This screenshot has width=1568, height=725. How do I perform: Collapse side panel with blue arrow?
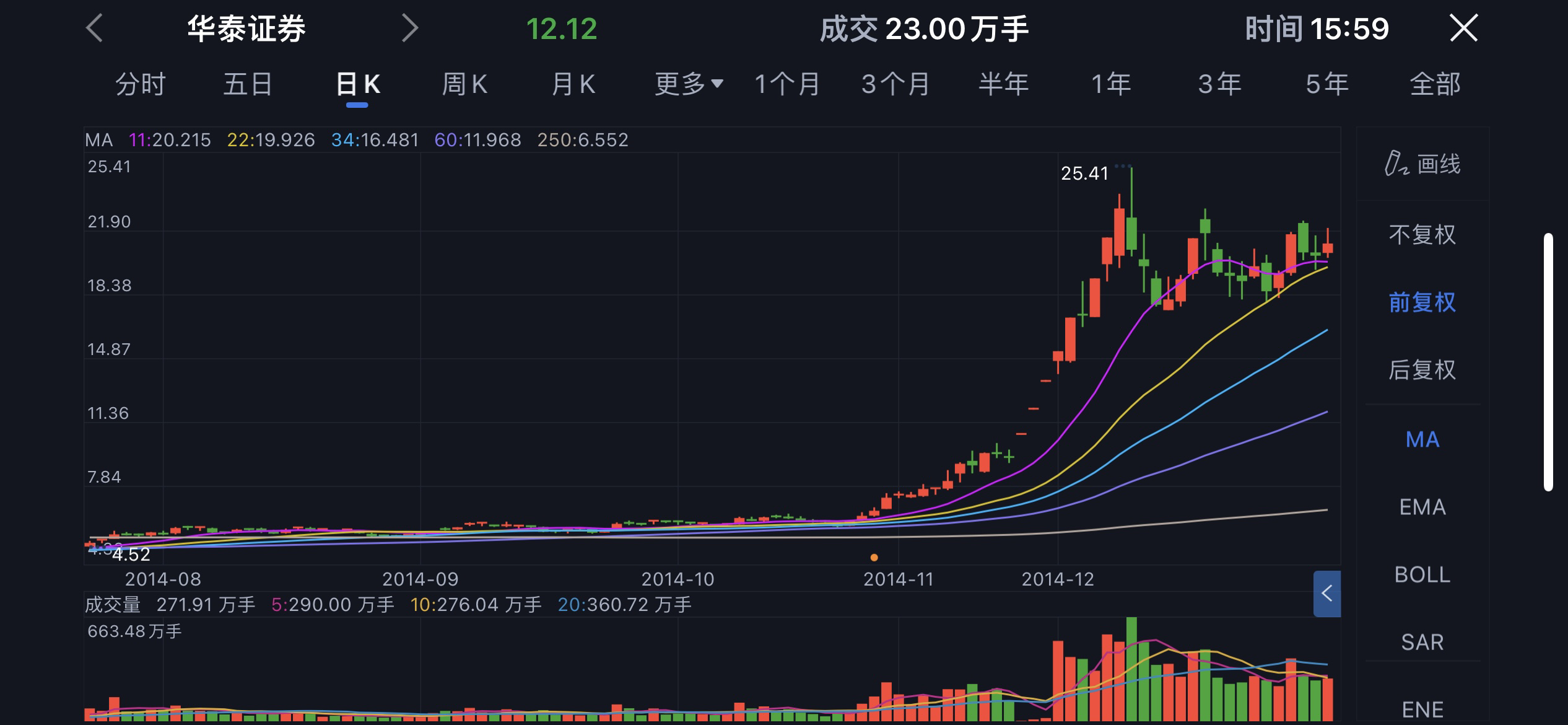[x=1326, y=594]
